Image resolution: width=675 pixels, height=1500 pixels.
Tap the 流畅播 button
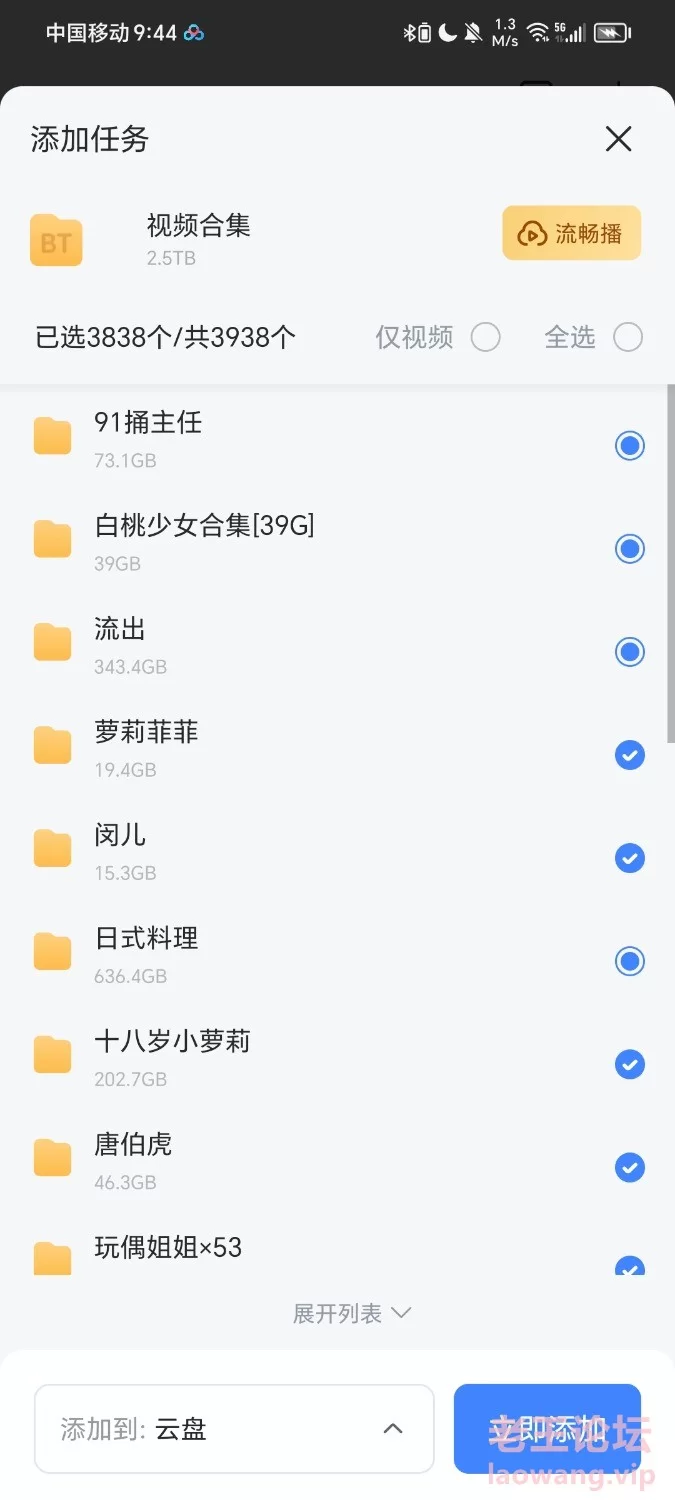tap(571, 233)
